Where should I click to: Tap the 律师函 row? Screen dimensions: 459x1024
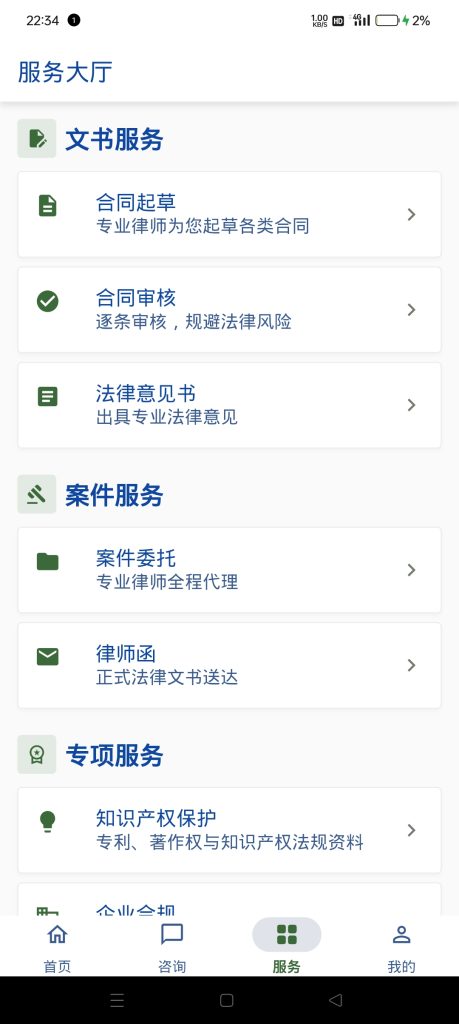(x=229, y=665)
